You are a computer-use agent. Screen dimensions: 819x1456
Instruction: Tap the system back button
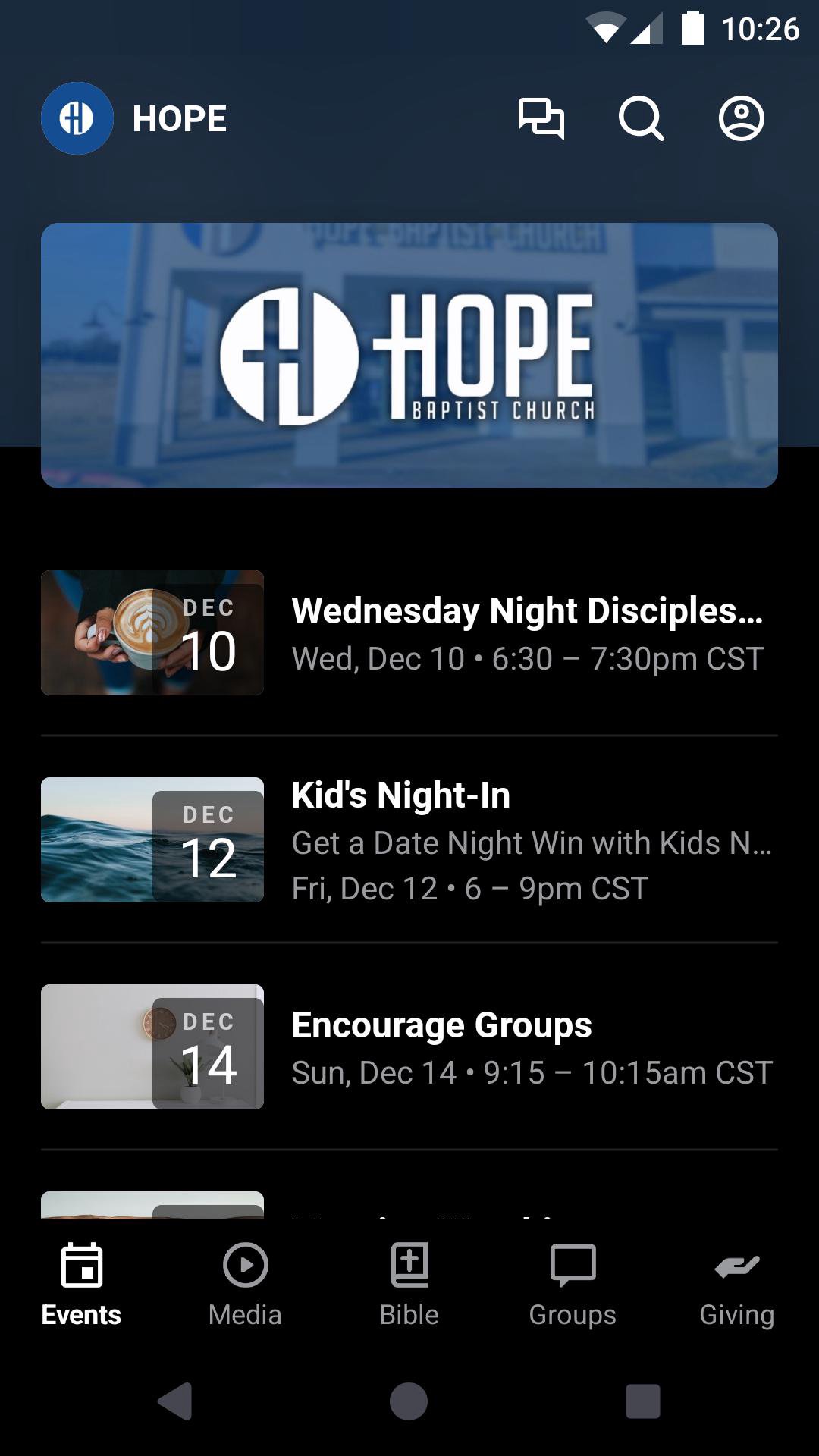175,1401
